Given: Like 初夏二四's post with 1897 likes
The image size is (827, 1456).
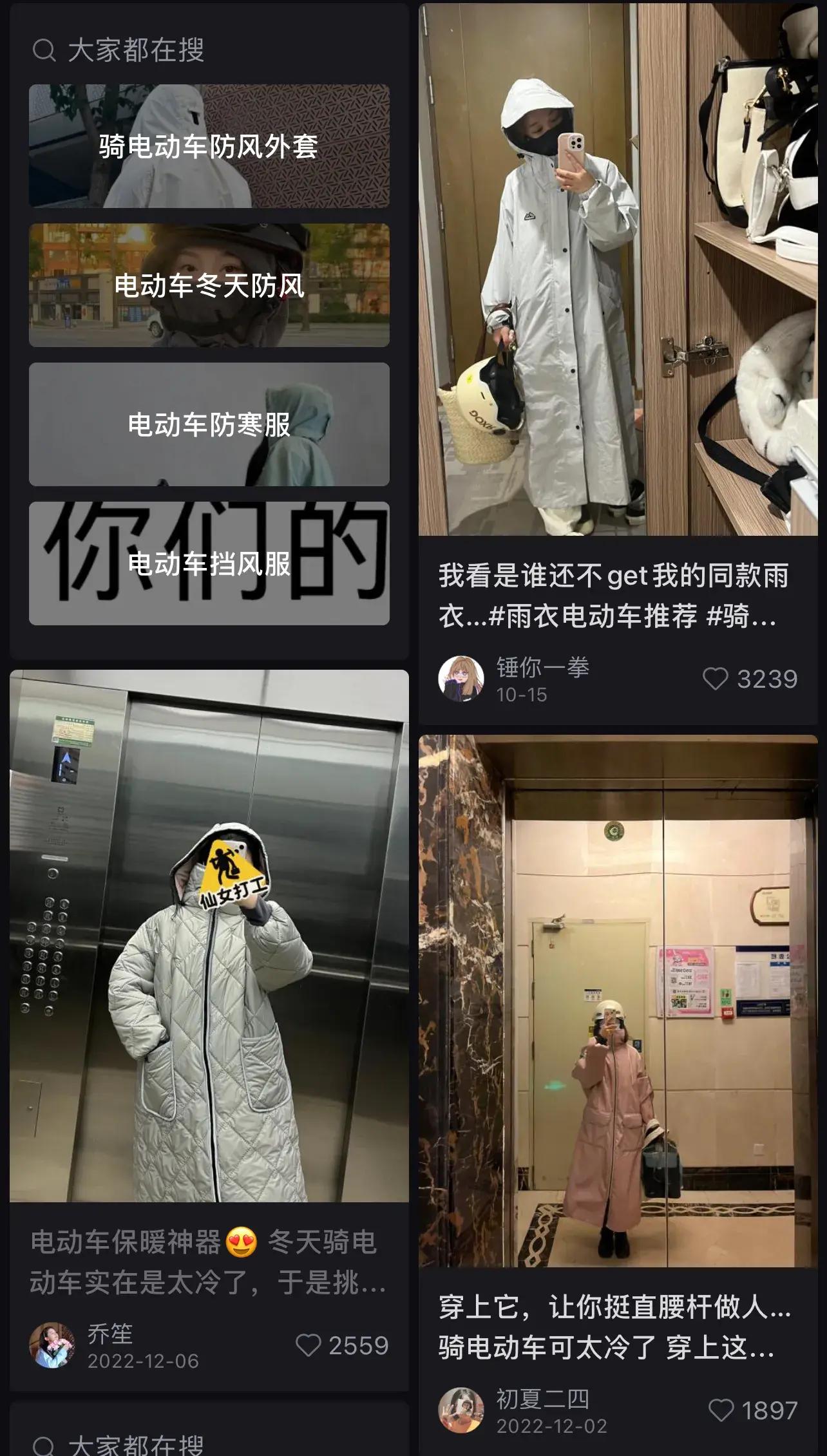Looking at the screenshot, I should tap(721, 1410).
